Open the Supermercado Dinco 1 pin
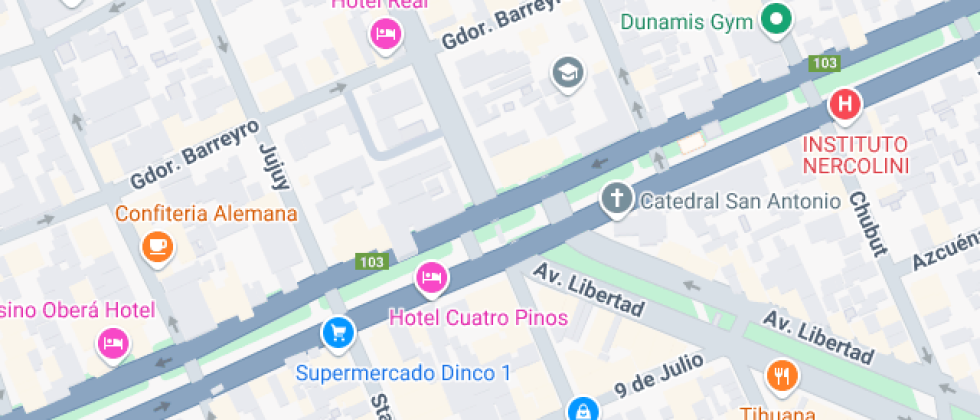Image resolution: width=980 pixels, height=420 pixels. (x=338, y=331)
